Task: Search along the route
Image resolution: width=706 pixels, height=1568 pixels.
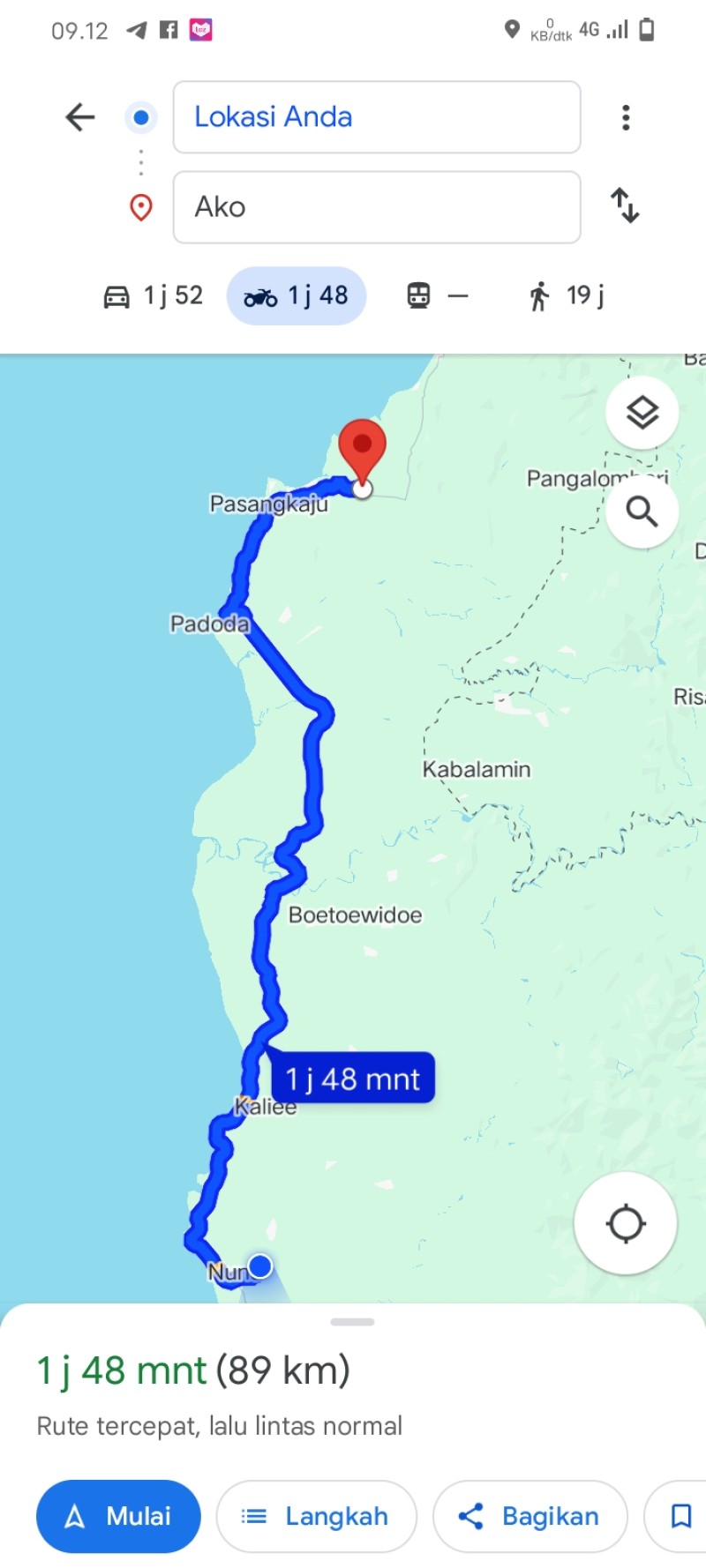Action: coord(642,511)
